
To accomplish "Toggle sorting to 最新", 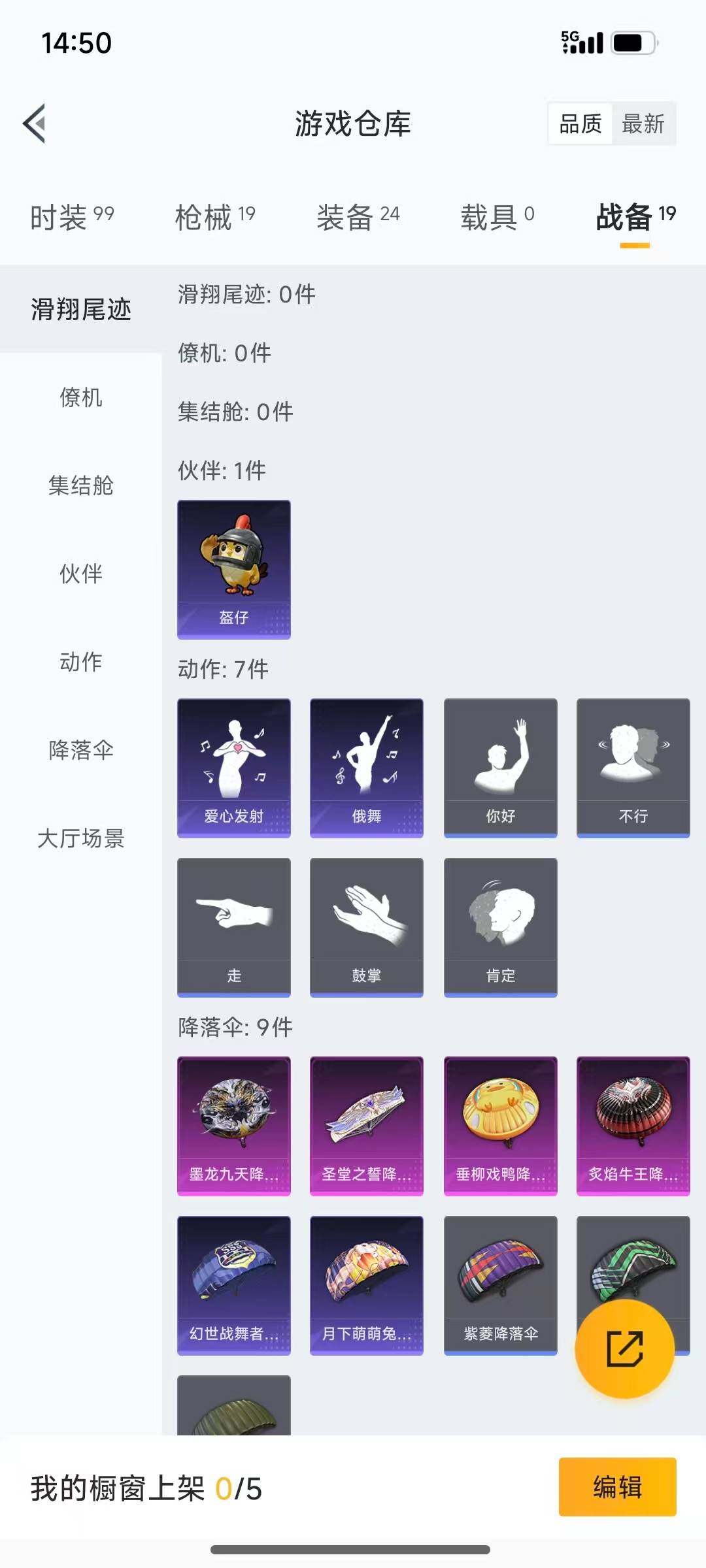I will tap(643, 124).
